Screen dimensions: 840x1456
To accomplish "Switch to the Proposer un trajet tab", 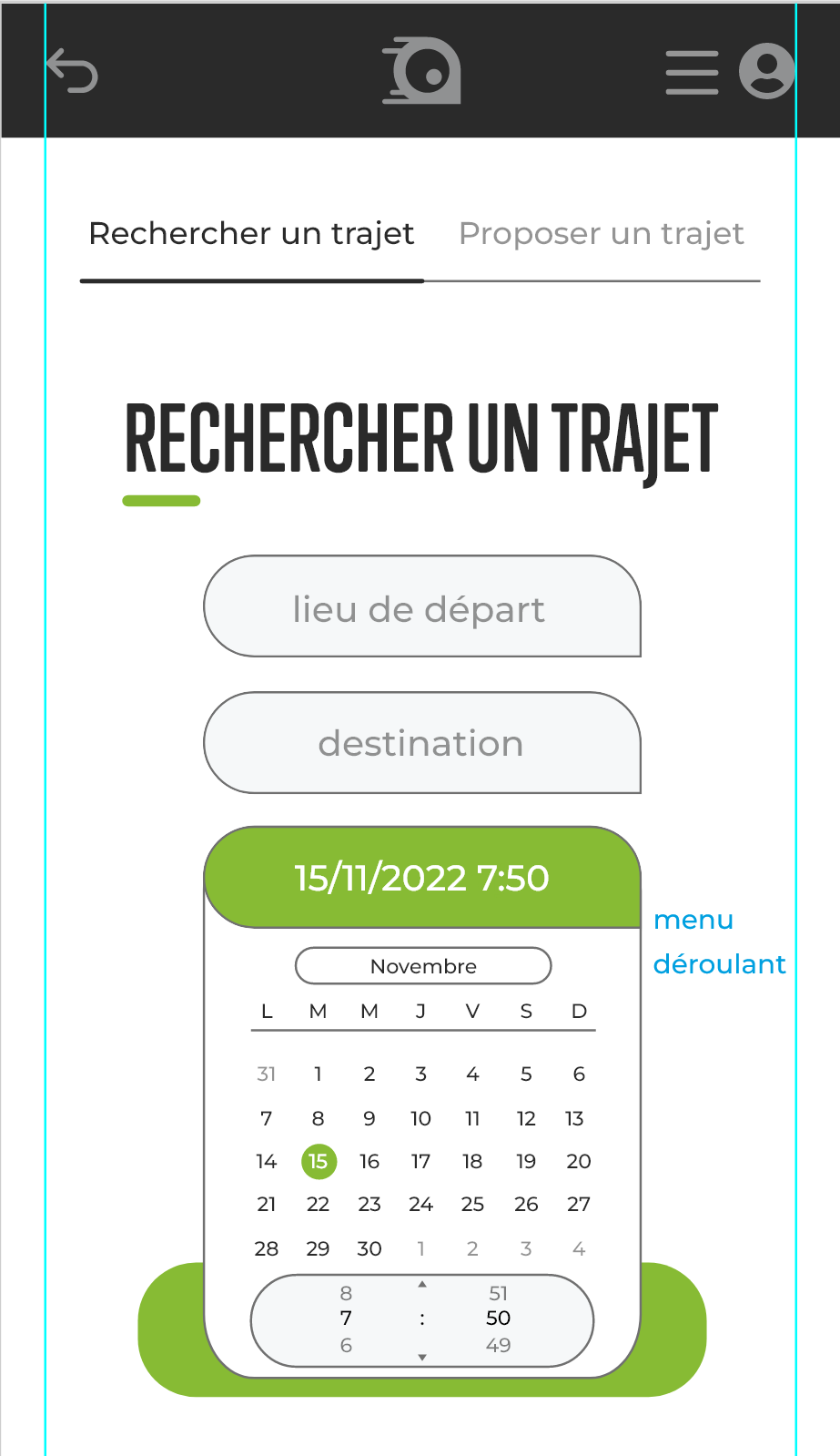I will [601, 234].
